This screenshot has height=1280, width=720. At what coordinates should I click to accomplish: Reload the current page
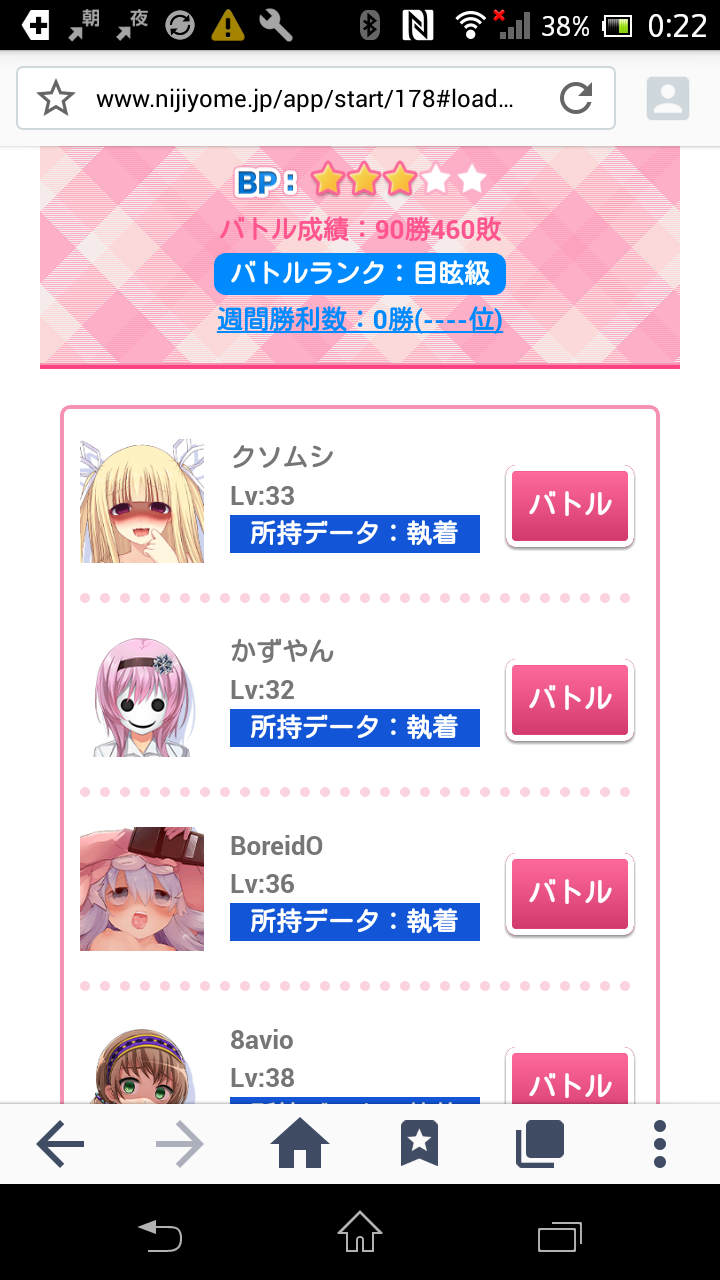pyautogui.click(x=575, y=98)
